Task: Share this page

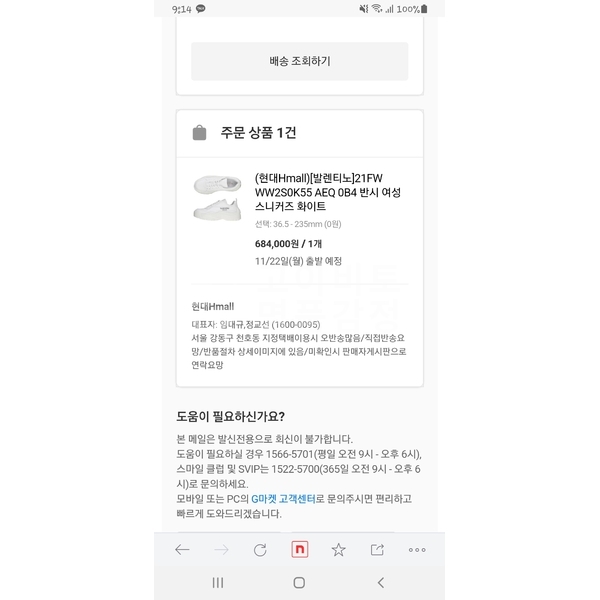Action: [377, 549]
